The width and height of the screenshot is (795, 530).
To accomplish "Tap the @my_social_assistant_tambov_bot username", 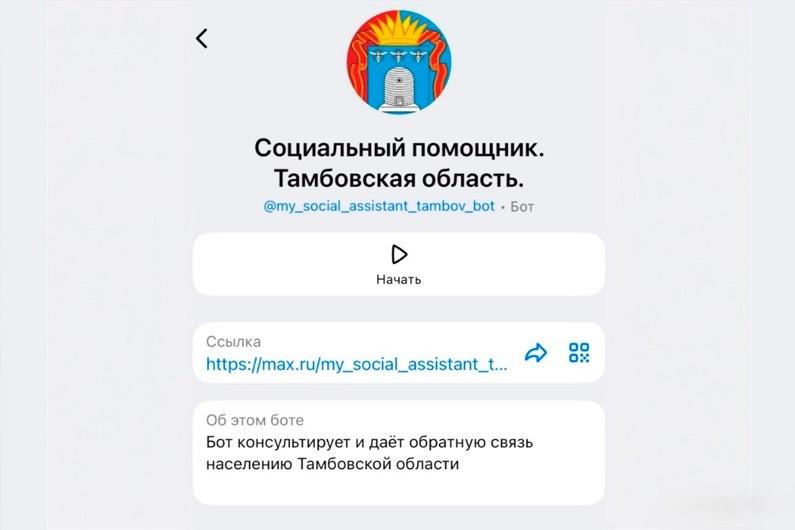I will 379,207.
